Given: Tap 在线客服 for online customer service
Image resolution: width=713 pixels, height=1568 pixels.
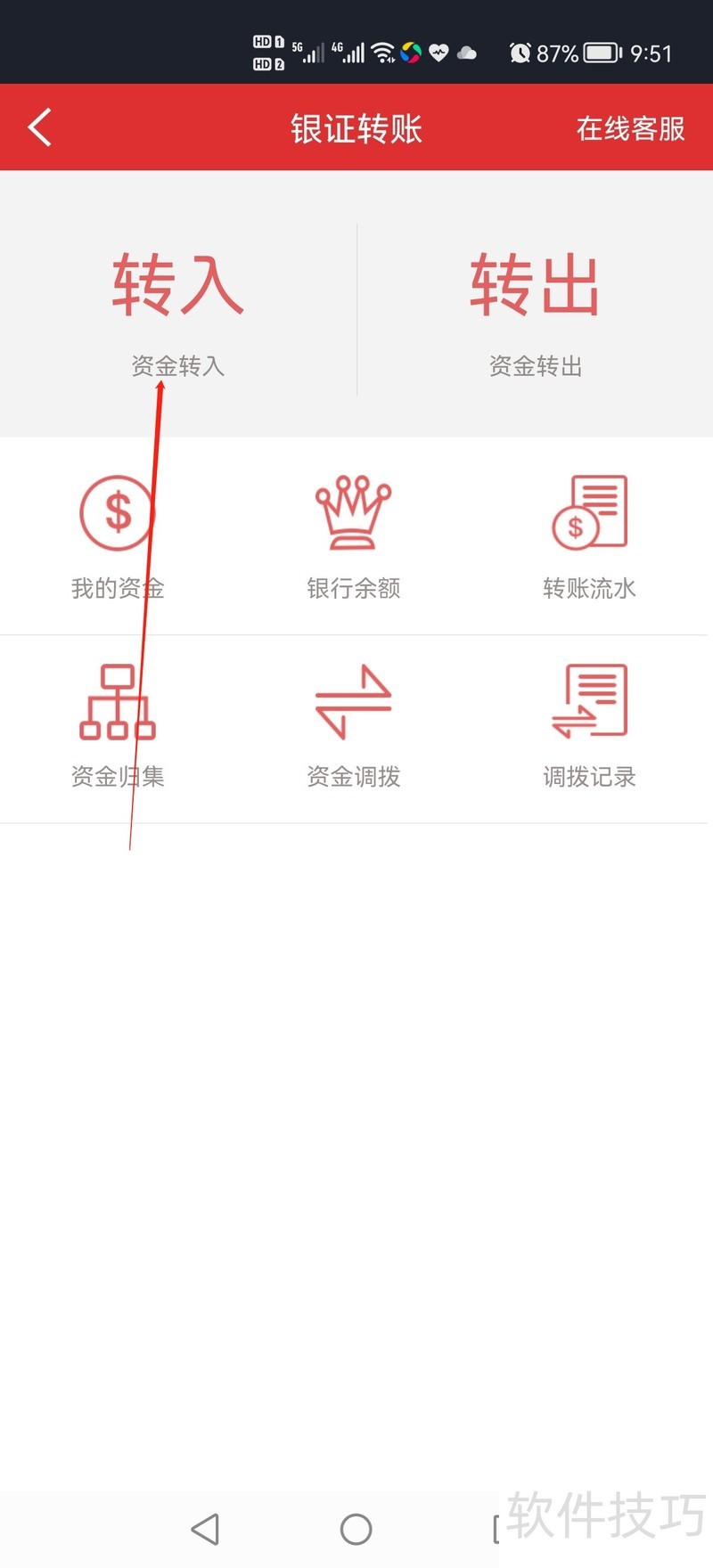Looking at the screenshot, I should [x=630, y=128].
